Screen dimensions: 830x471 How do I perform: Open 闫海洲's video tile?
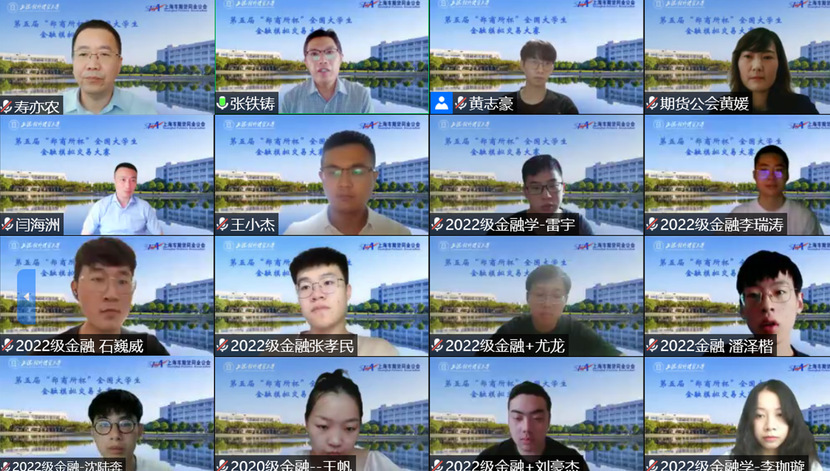pos(106,175)
